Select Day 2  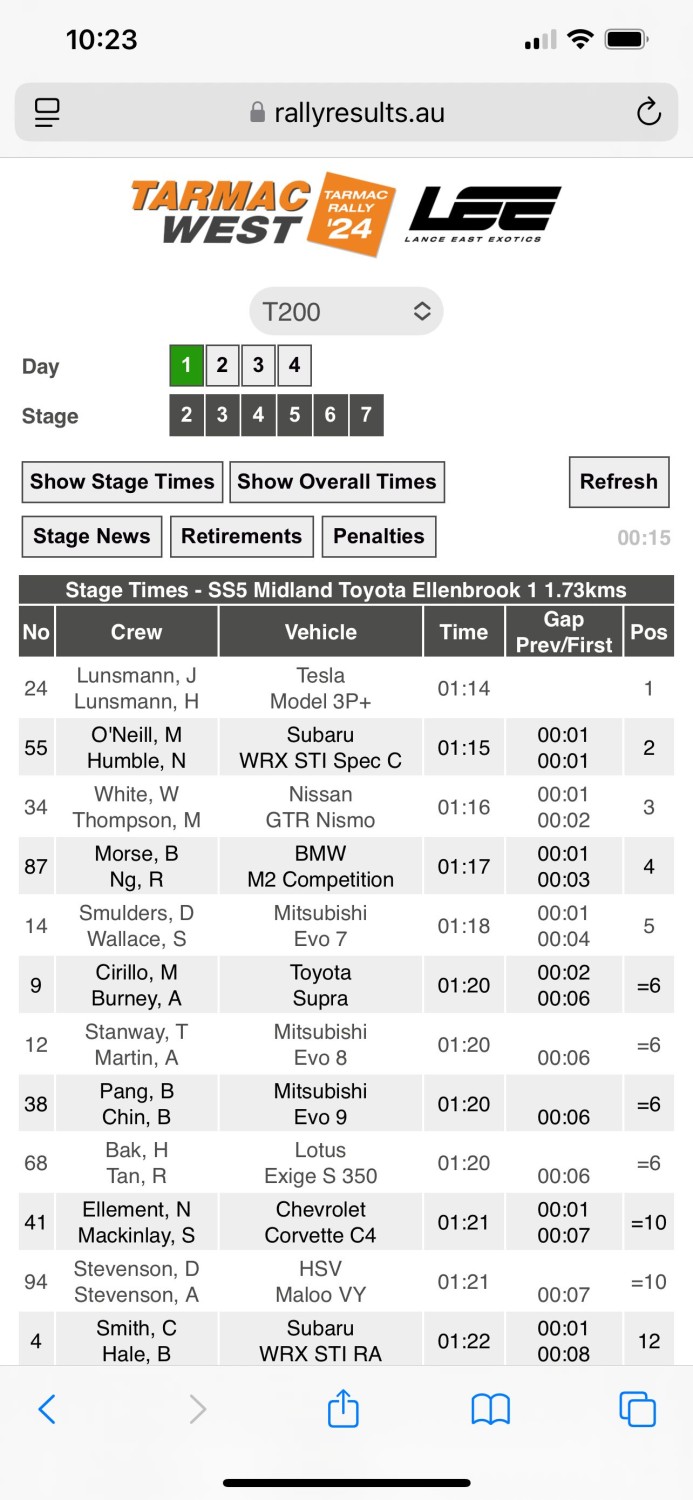pyautogui.click(x=222, y=366)
